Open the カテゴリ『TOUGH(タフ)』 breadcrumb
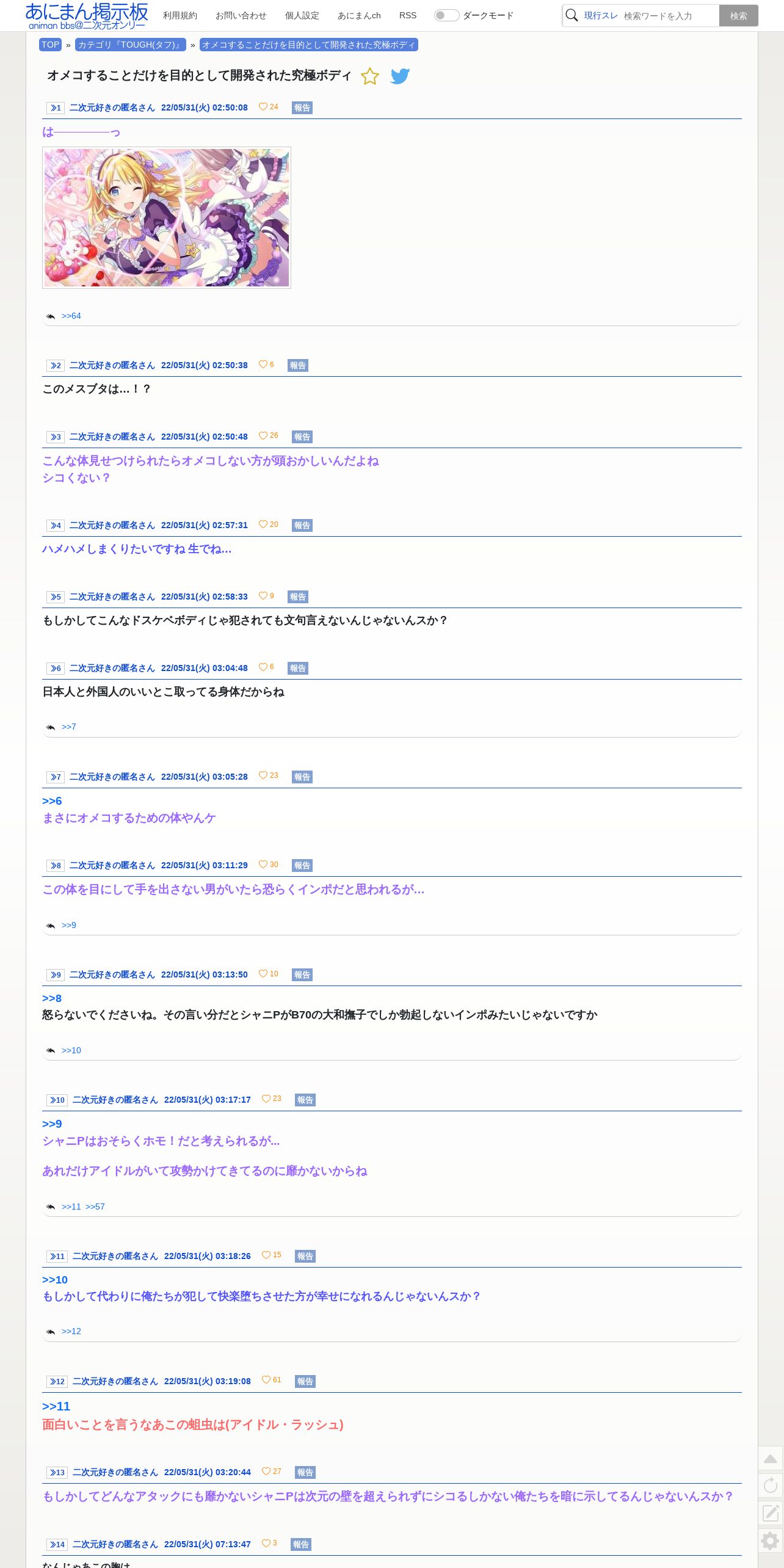 pyautogui.click(x=131, y=45)
